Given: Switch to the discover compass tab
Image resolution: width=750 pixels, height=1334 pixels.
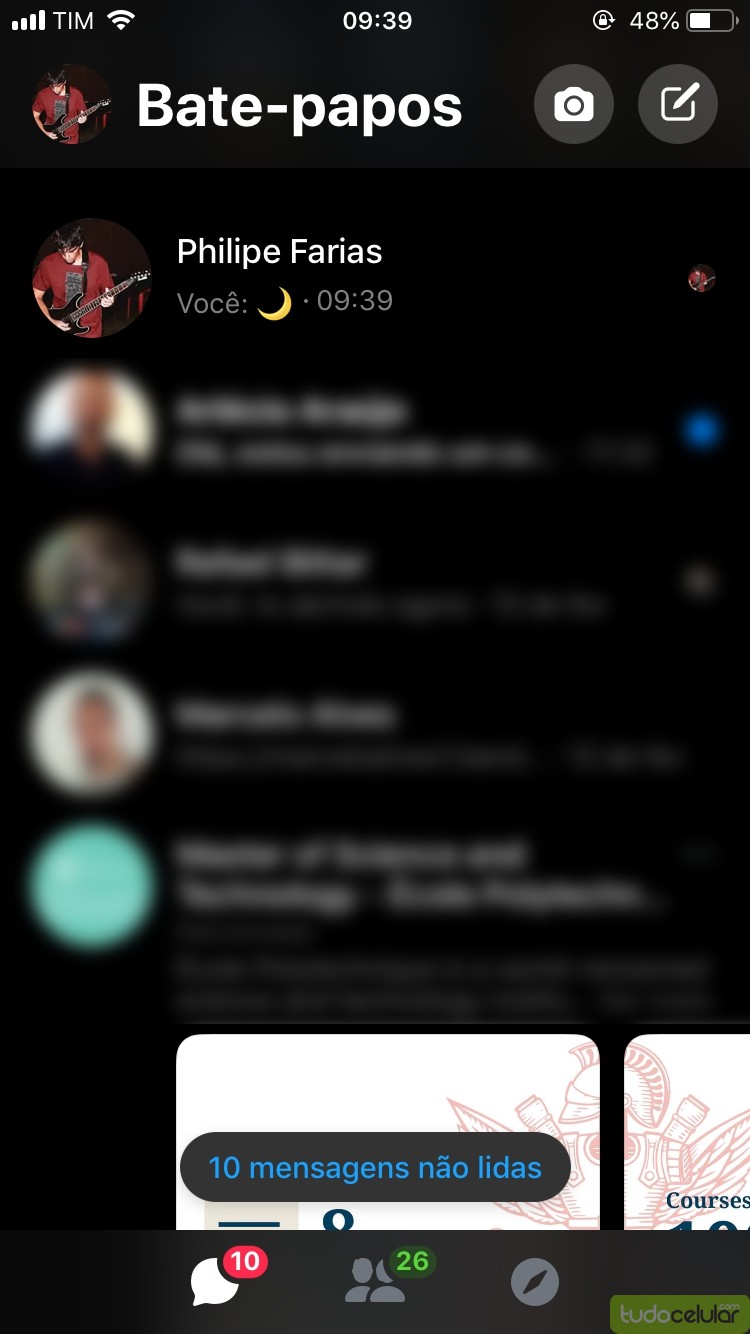Looking at the screenshot, I should pyautogui.click(x=534, y=1282).
